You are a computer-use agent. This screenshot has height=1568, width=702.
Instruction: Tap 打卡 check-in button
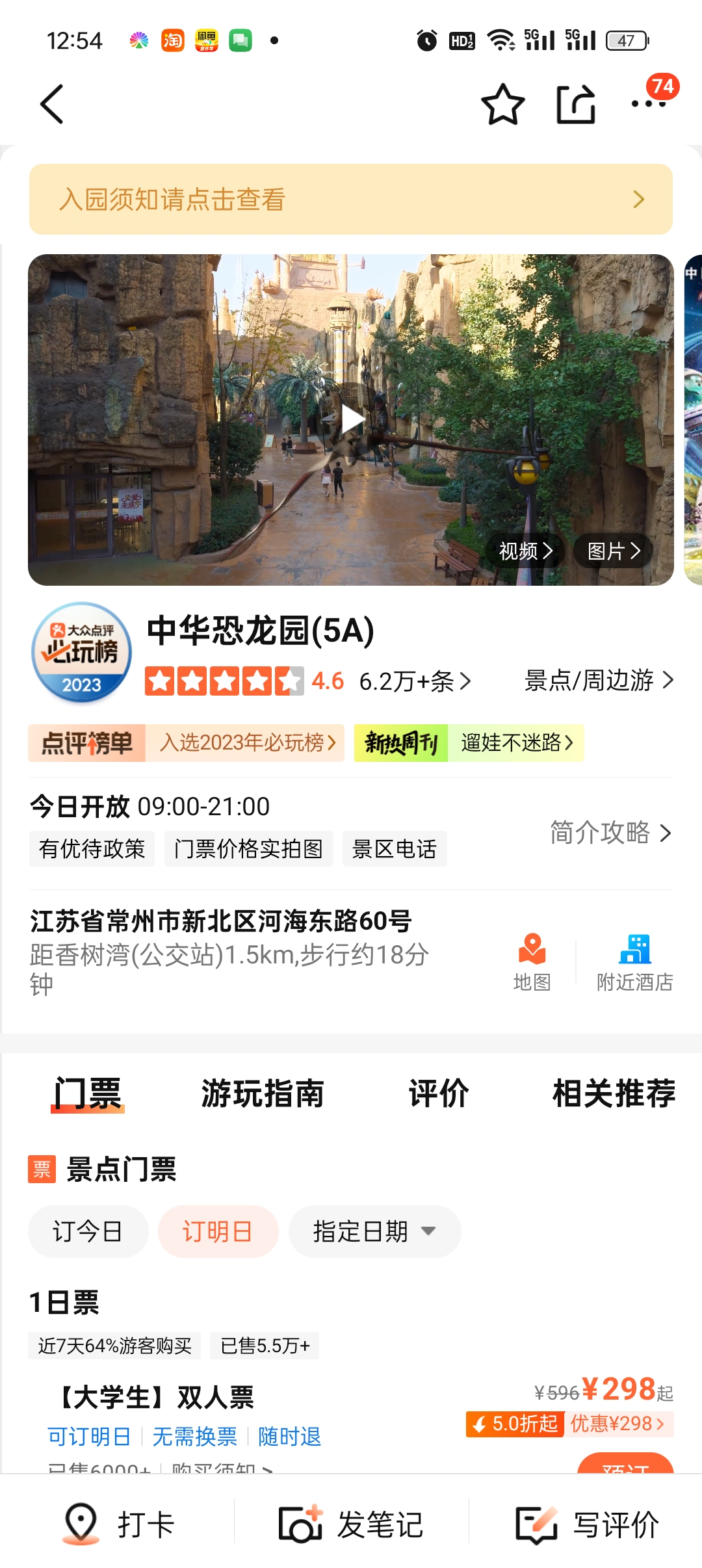coord(118,1524)
